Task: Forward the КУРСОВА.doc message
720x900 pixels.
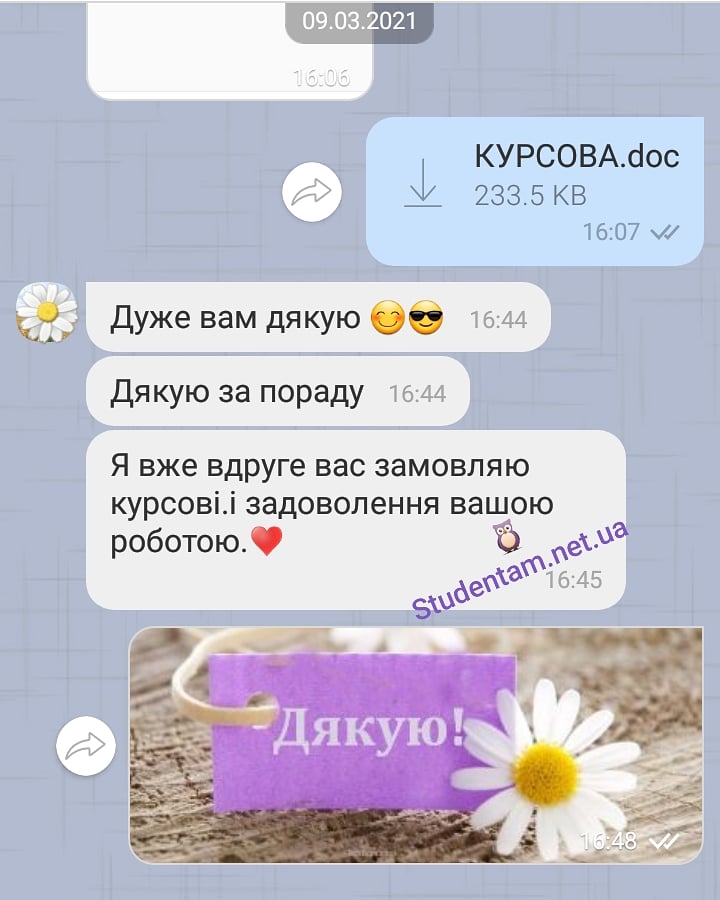Action: tap(311, 192)
